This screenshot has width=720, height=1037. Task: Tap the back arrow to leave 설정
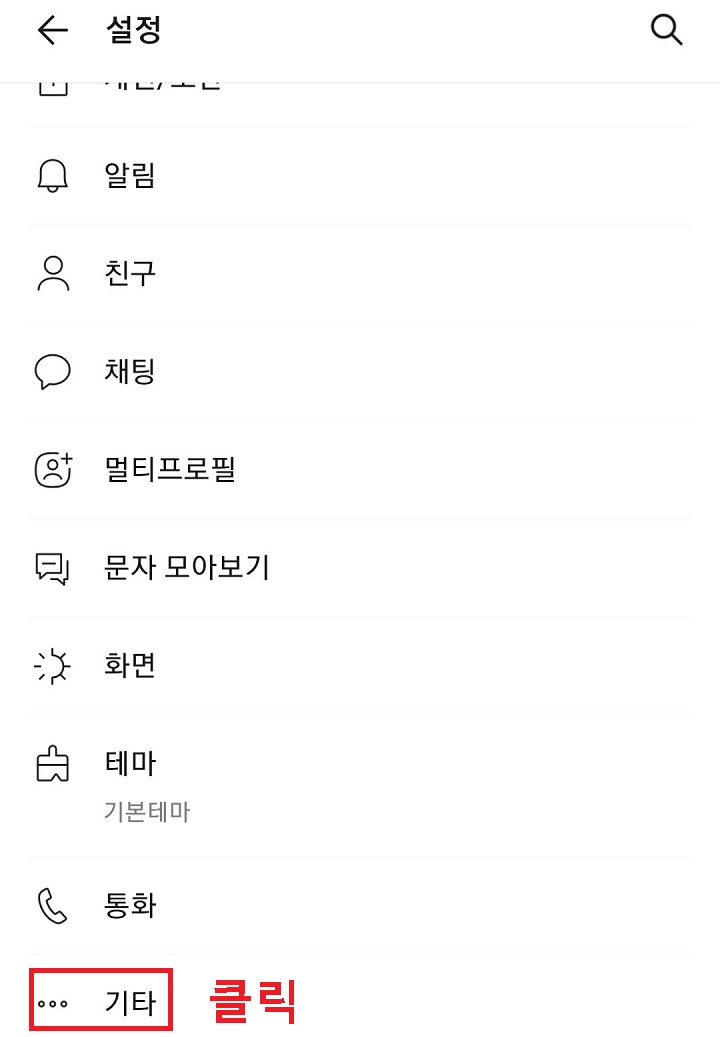coord(52,30)
